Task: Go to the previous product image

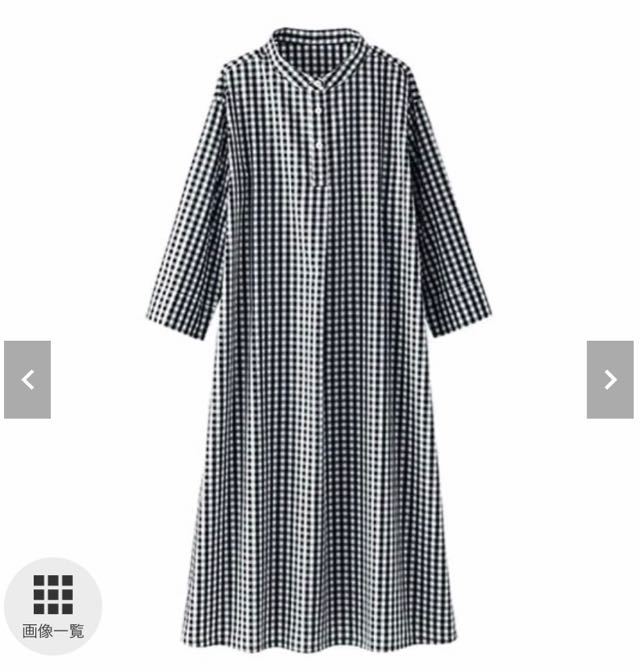Action: 27,380
